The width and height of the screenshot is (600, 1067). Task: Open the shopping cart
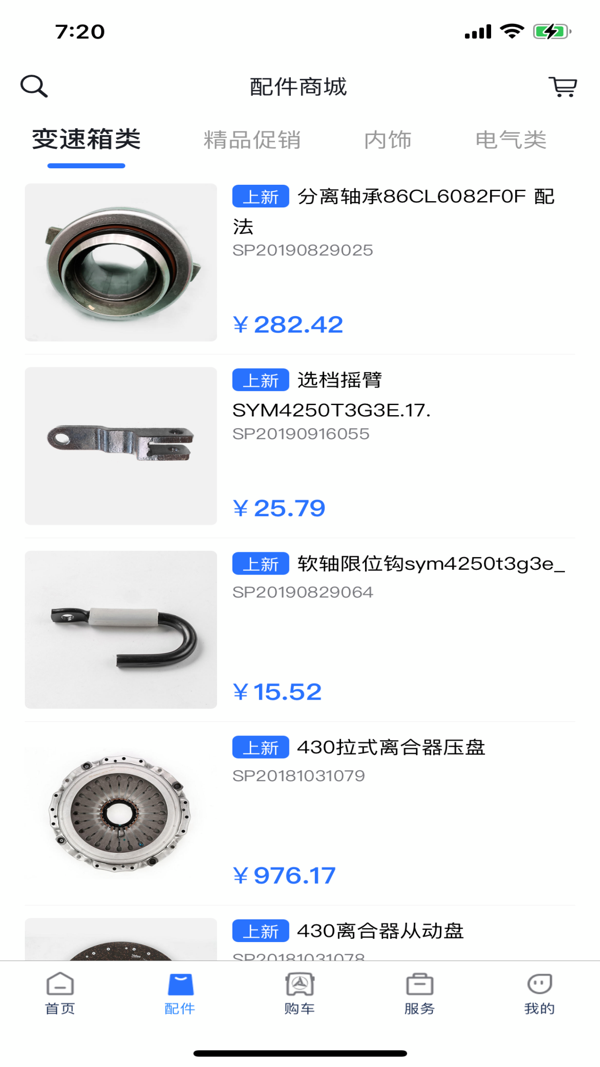(x=563, y=87)
